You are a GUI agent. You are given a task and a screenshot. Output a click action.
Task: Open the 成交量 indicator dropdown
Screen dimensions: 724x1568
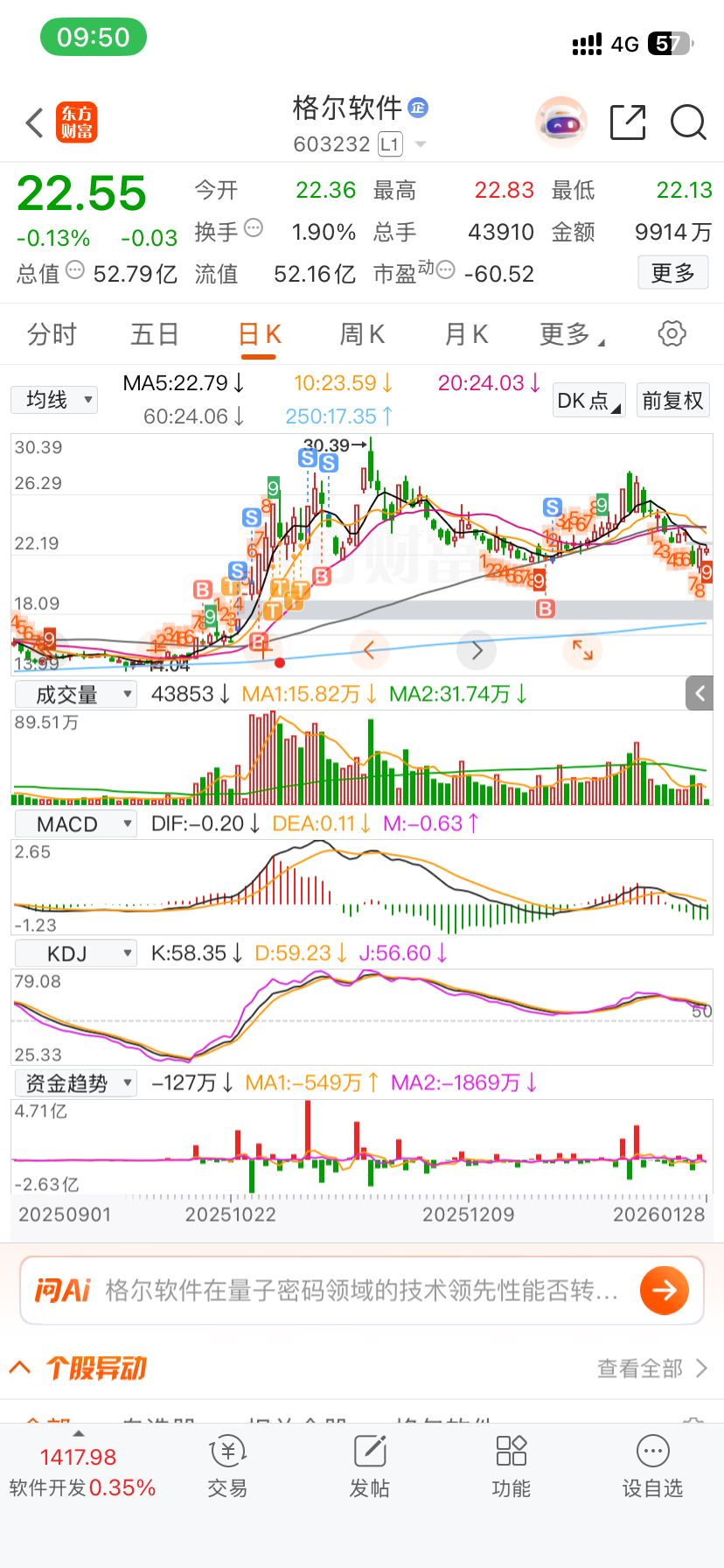coord(76,695)
